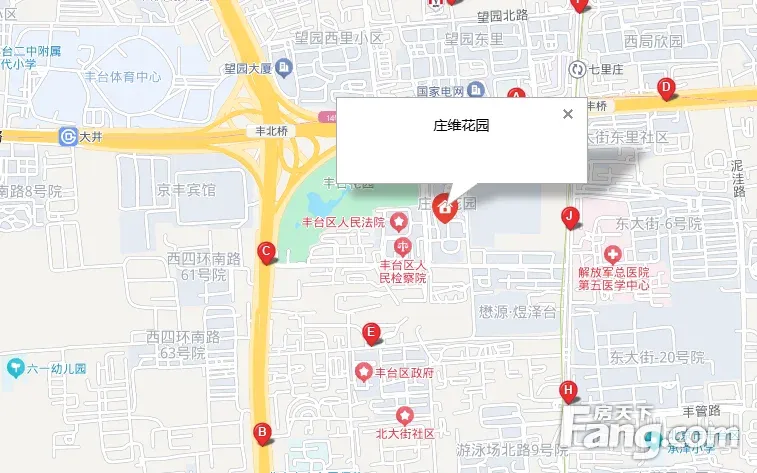
Task: Close the 庄维花园 info popup
Action: tap(568, 114)
